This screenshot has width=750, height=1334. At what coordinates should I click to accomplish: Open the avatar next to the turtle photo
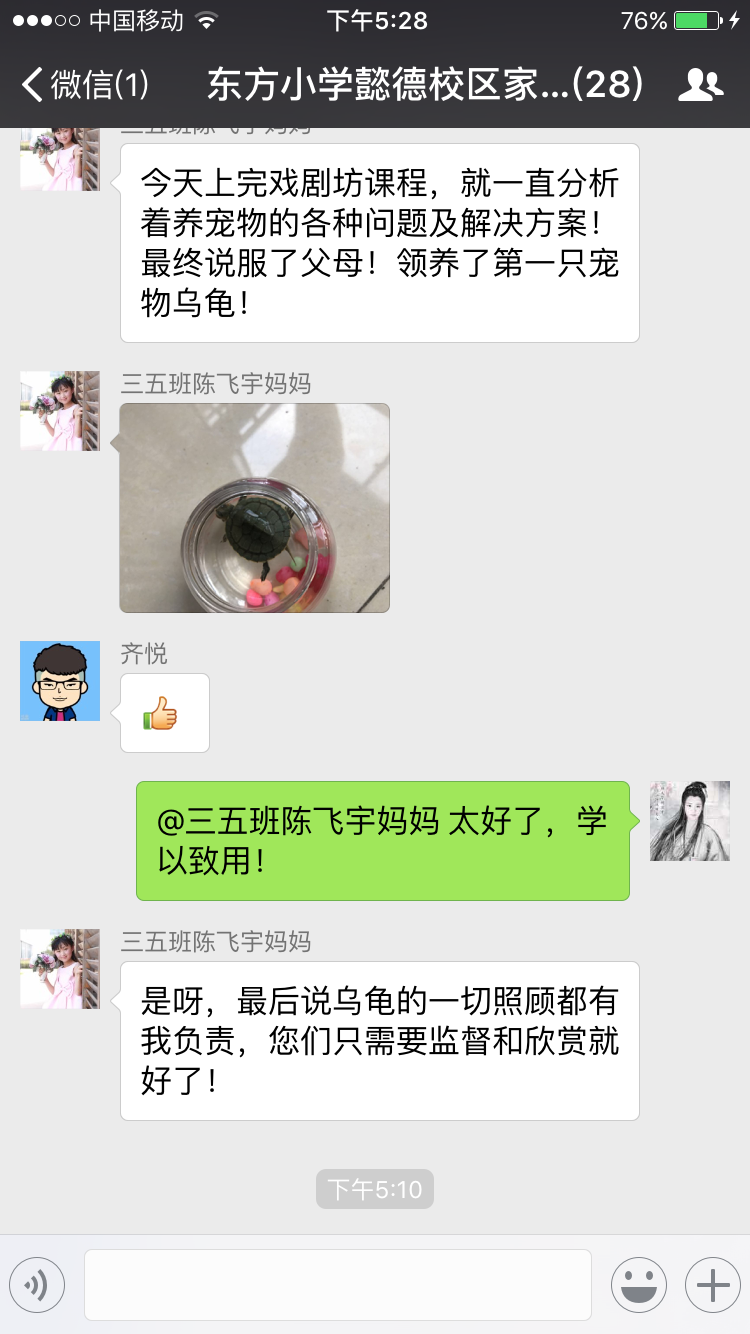[x=60, y=411]
